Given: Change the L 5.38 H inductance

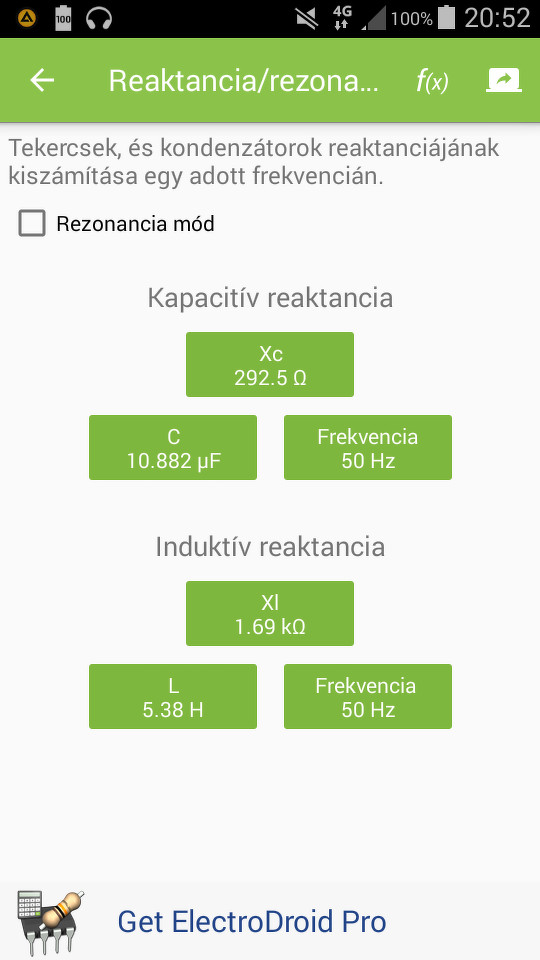Looking at the screenshot, I should point(173,697).
